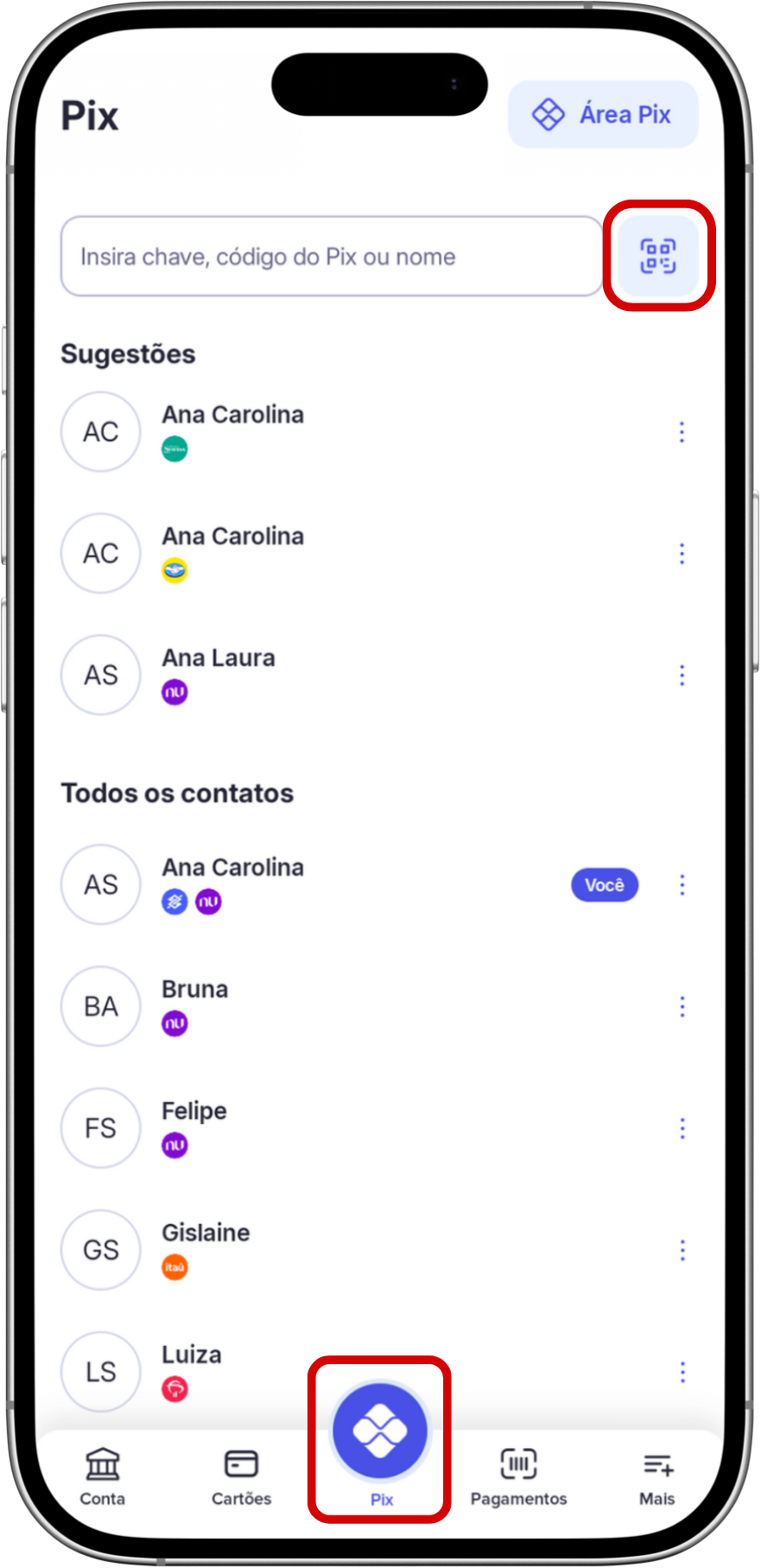This screenshot has width=761, height=1568.
Task: Open more options for Felipe
Action: coord(682,1128)
